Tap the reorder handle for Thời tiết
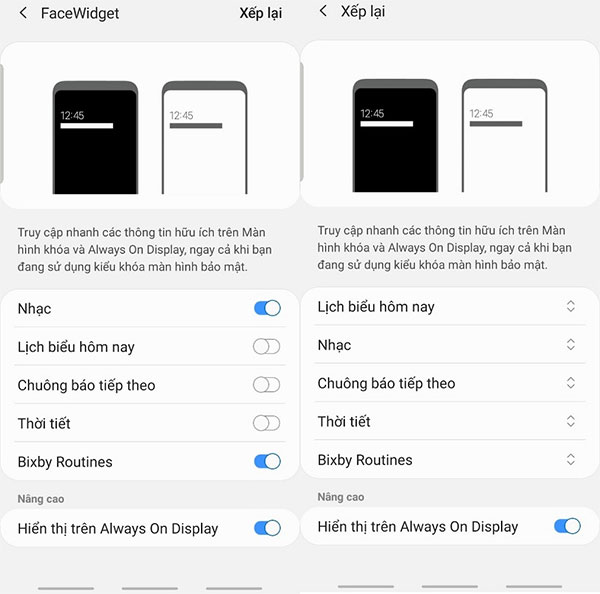The image size is (600, 594). click(570, 421)
